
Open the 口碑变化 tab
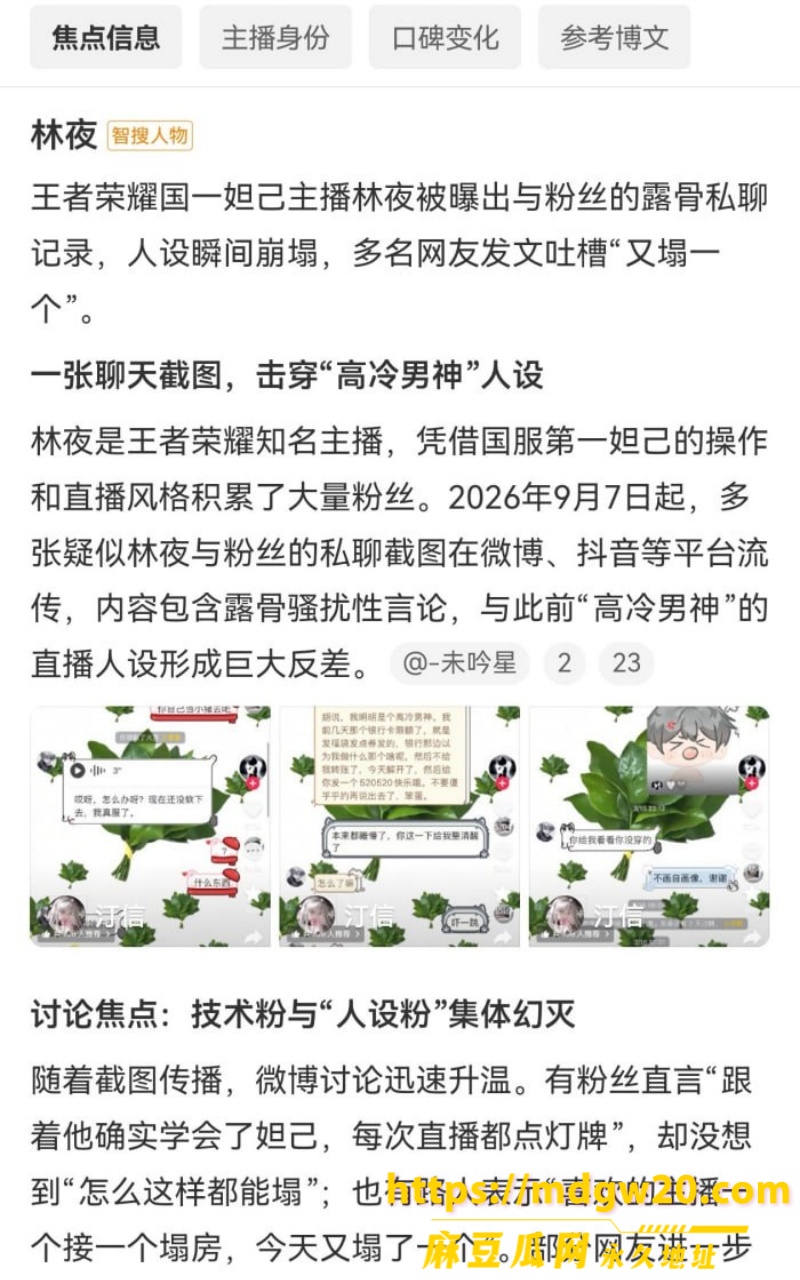445,38
